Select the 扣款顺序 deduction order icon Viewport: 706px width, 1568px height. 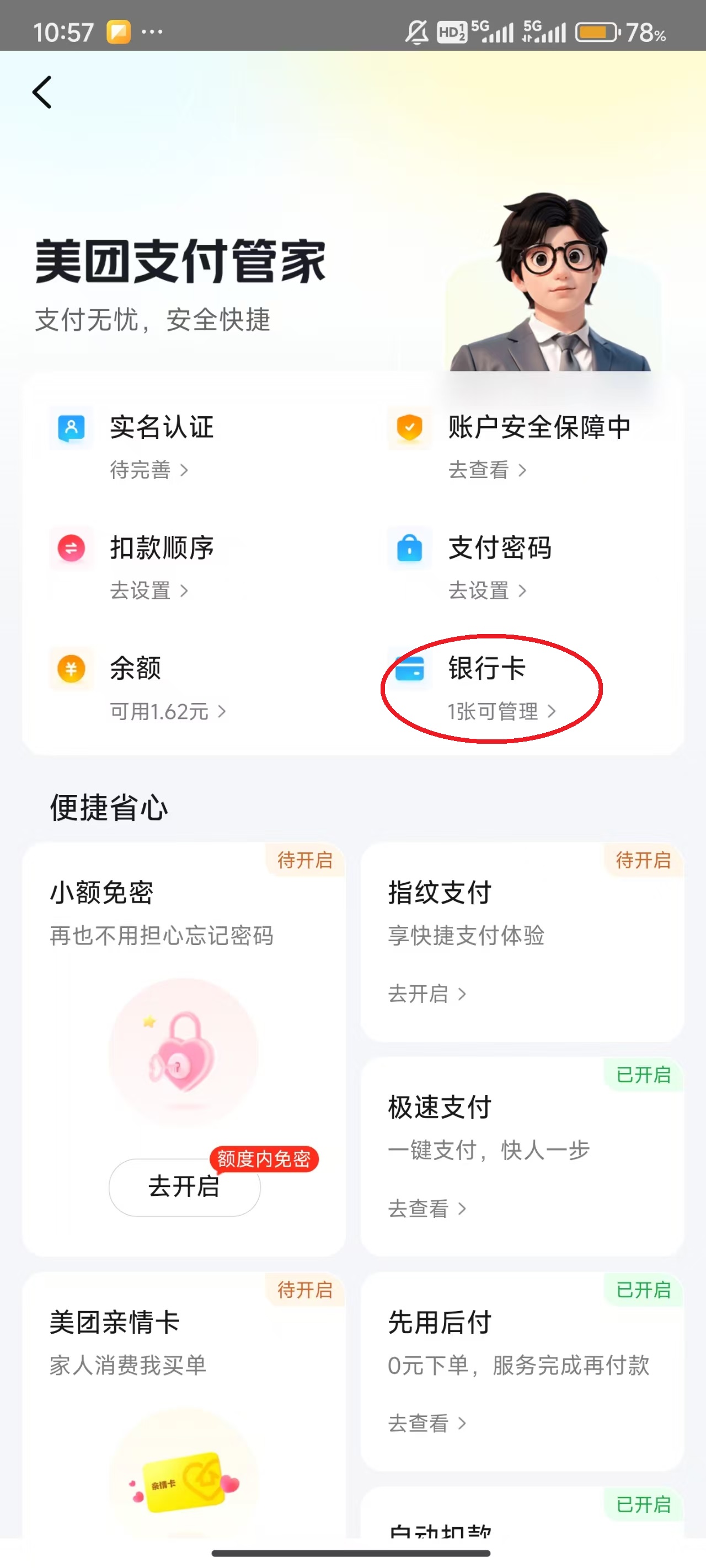71,549
